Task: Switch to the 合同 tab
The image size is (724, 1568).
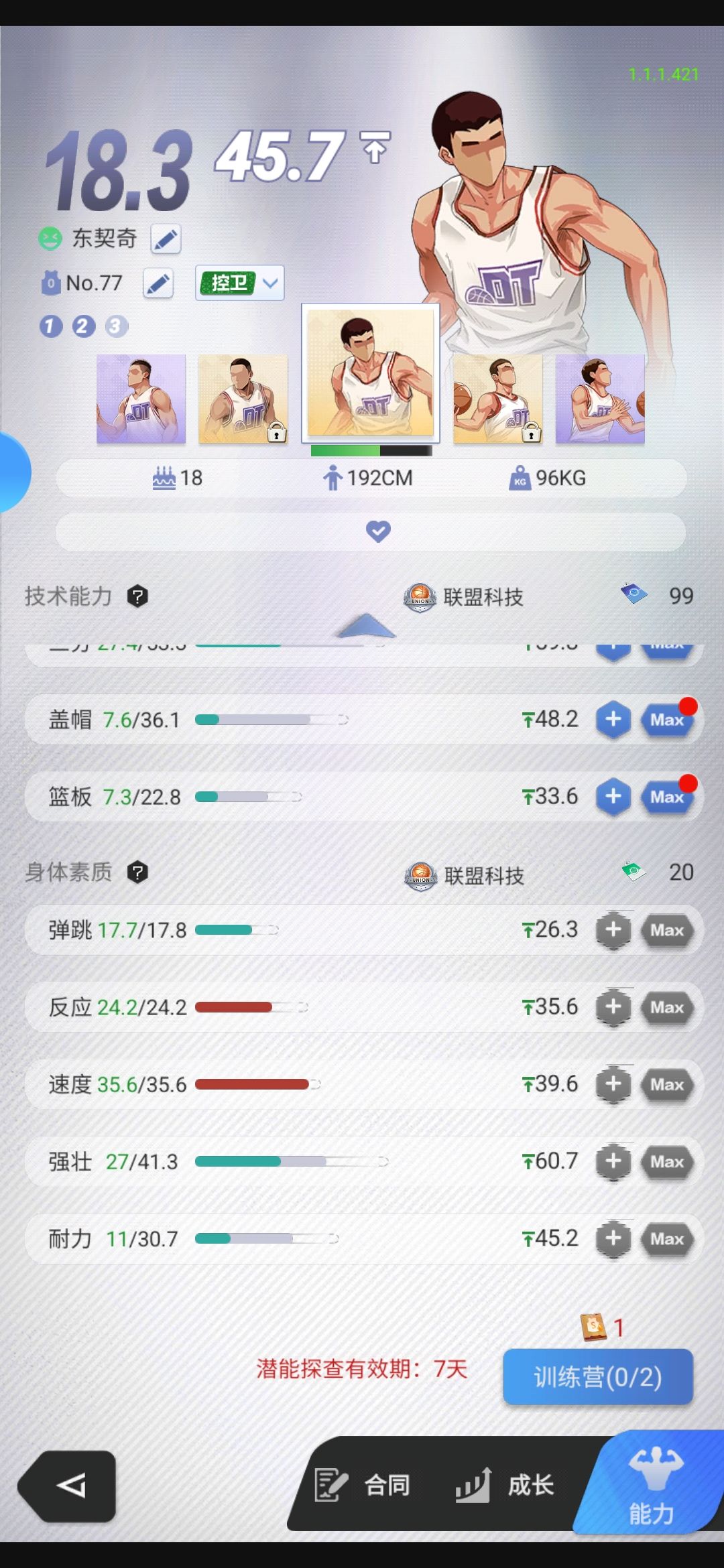Action: [x=363, y=1485]
